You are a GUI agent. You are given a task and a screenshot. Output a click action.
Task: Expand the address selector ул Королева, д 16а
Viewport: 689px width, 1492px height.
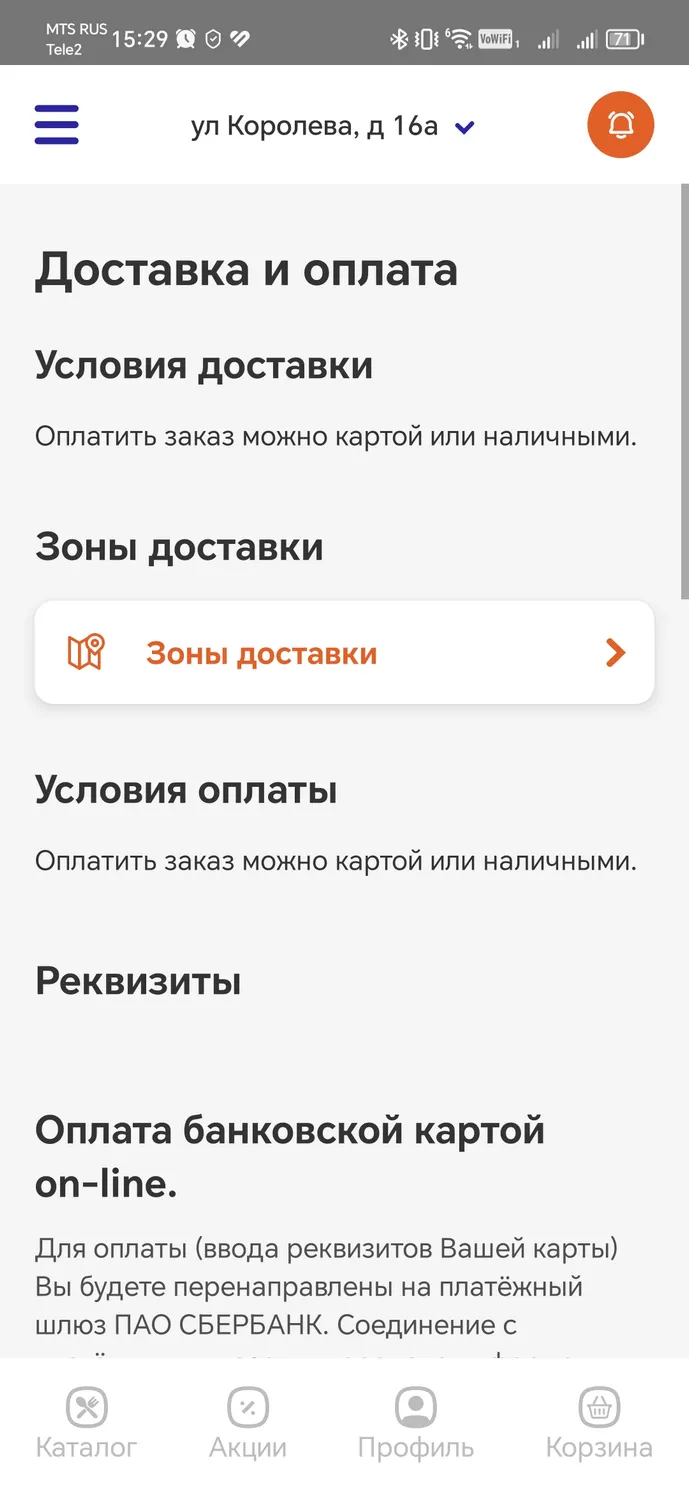332,126
